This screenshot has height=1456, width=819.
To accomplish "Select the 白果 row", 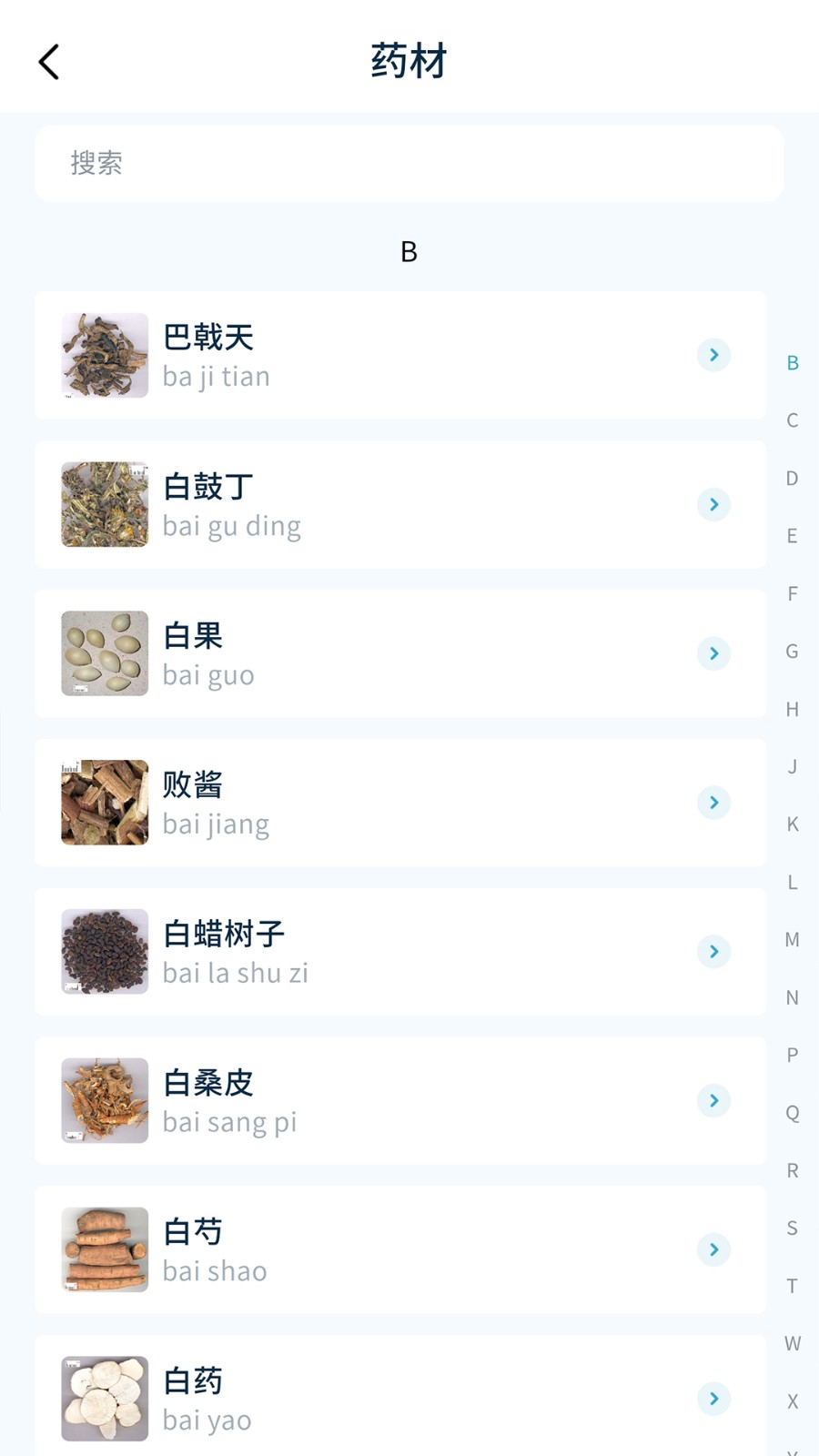I will (x=400, y=653).
